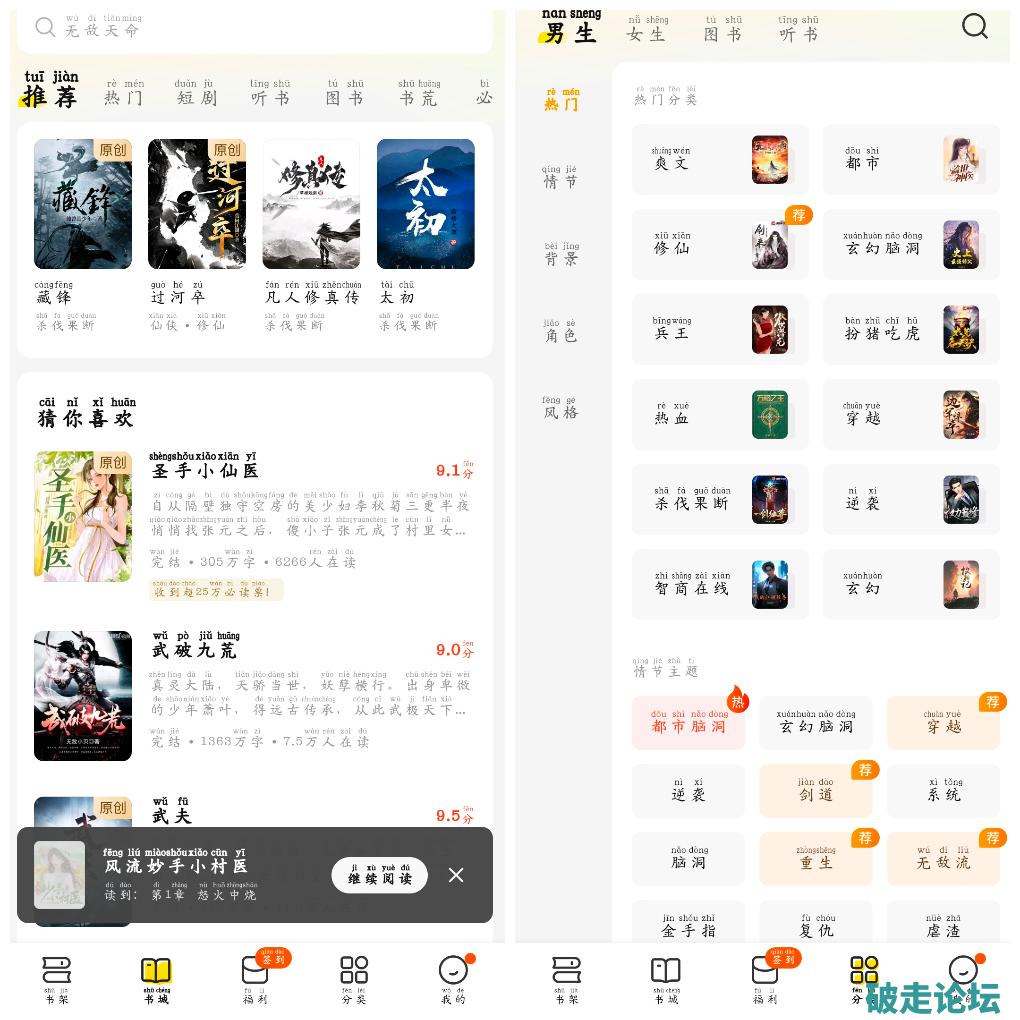Select 情节 in the side category list
The image size is (1020, 1020).
pyautogui.click(x=560, y=178)
